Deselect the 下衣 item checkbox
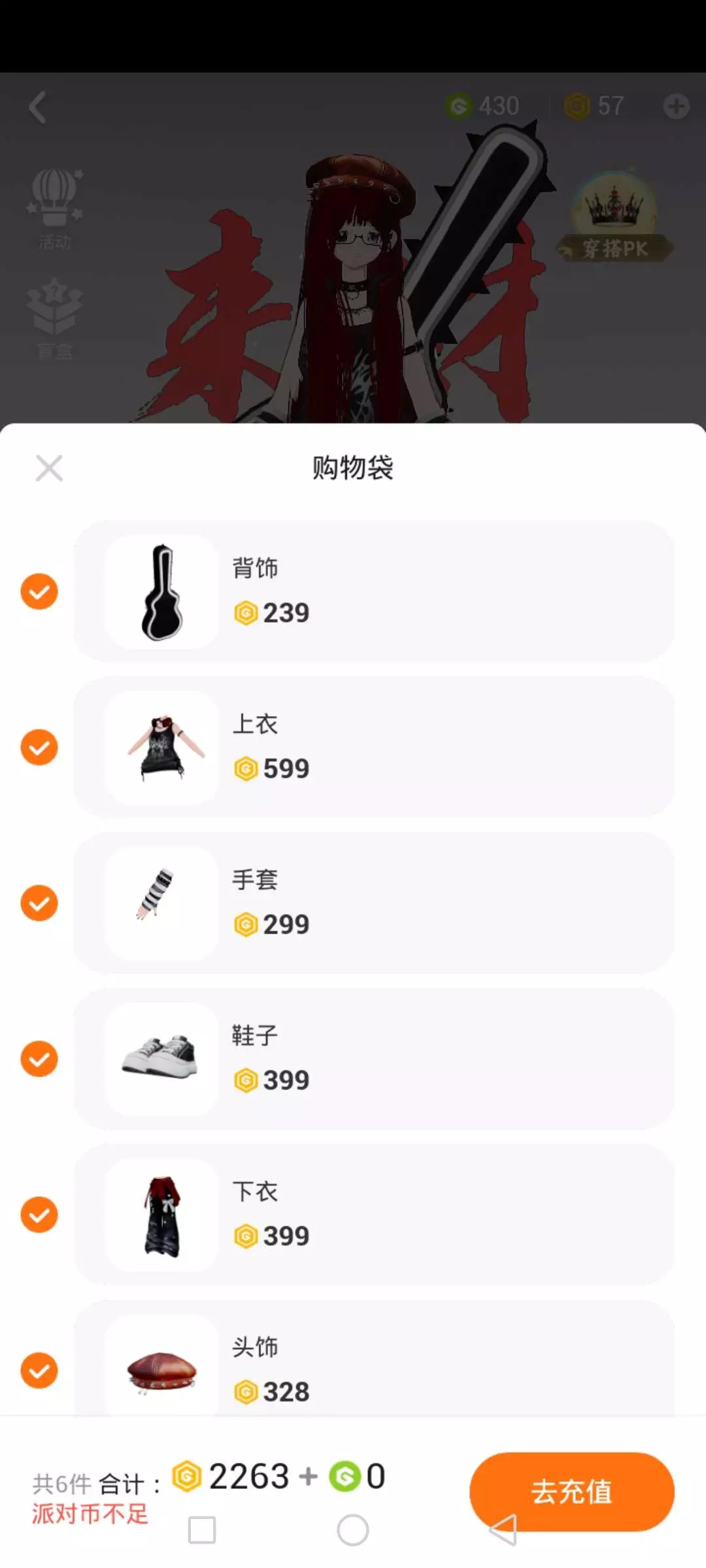This screenshot has width=706, height=1568. 39,1215
